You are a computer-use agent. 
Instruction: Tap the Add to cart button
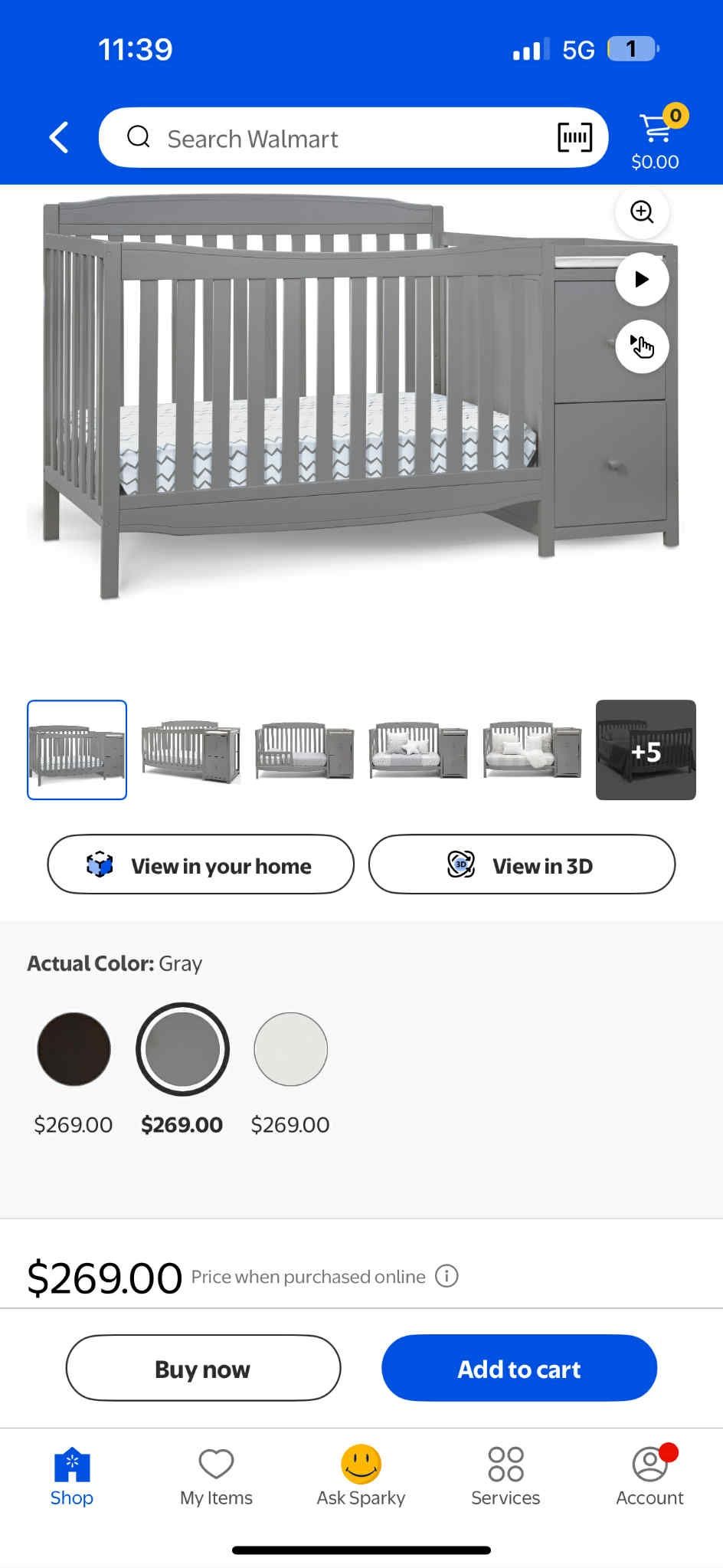pos(519,1368)
